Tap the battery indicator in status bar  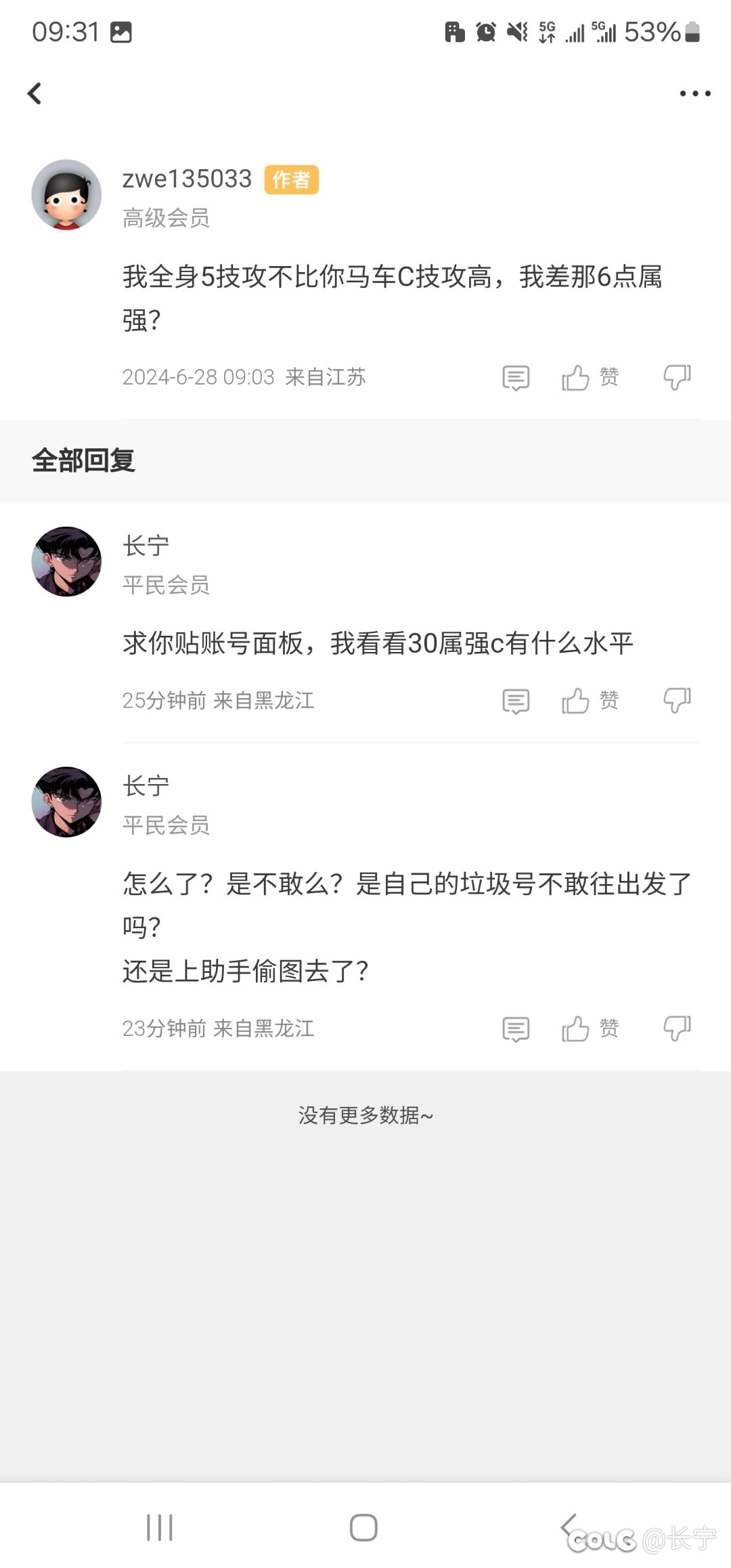[691, 32]
